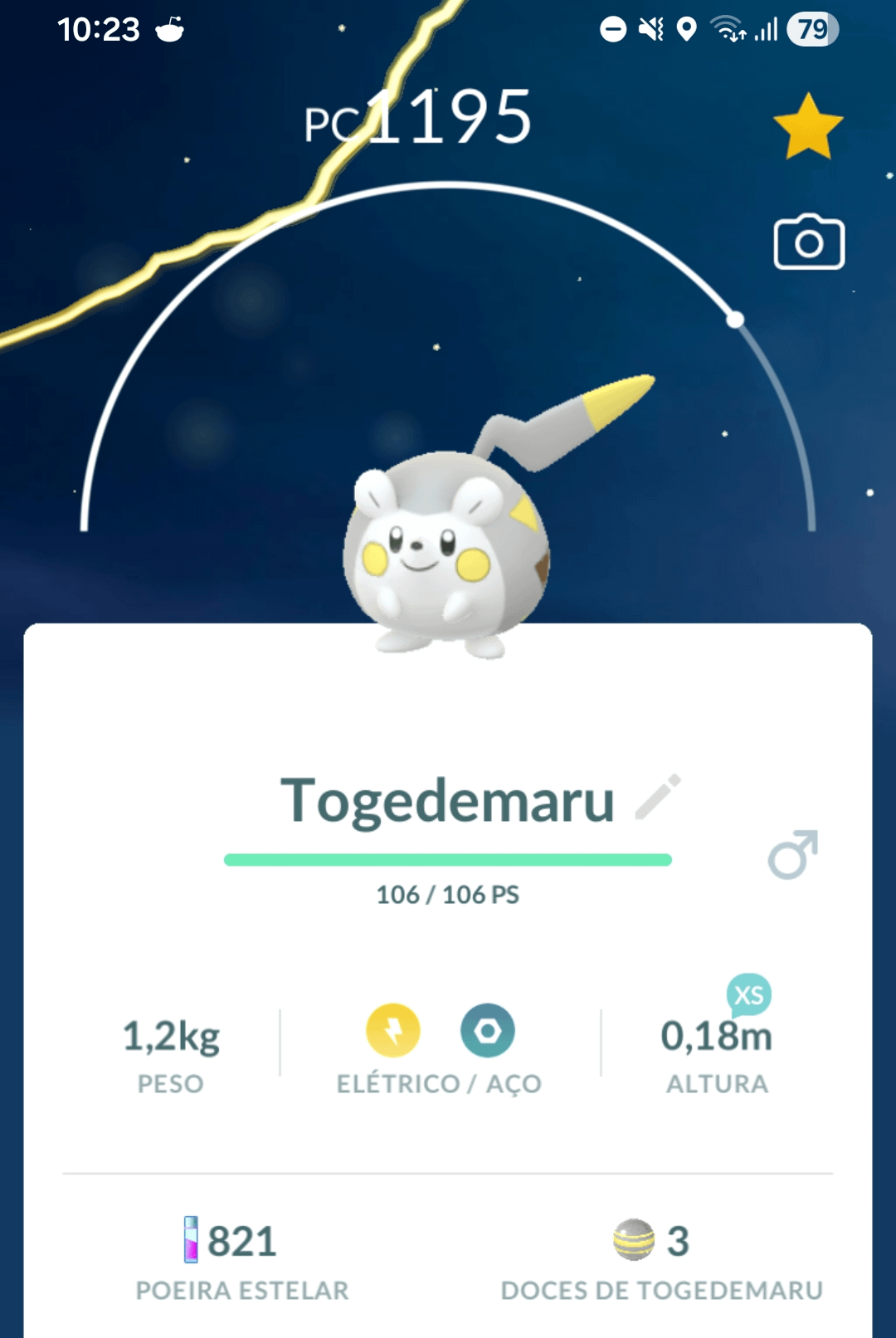Tap the XS size badge
The width and height of the screenshot is (896, 1338).
point(748,994)
